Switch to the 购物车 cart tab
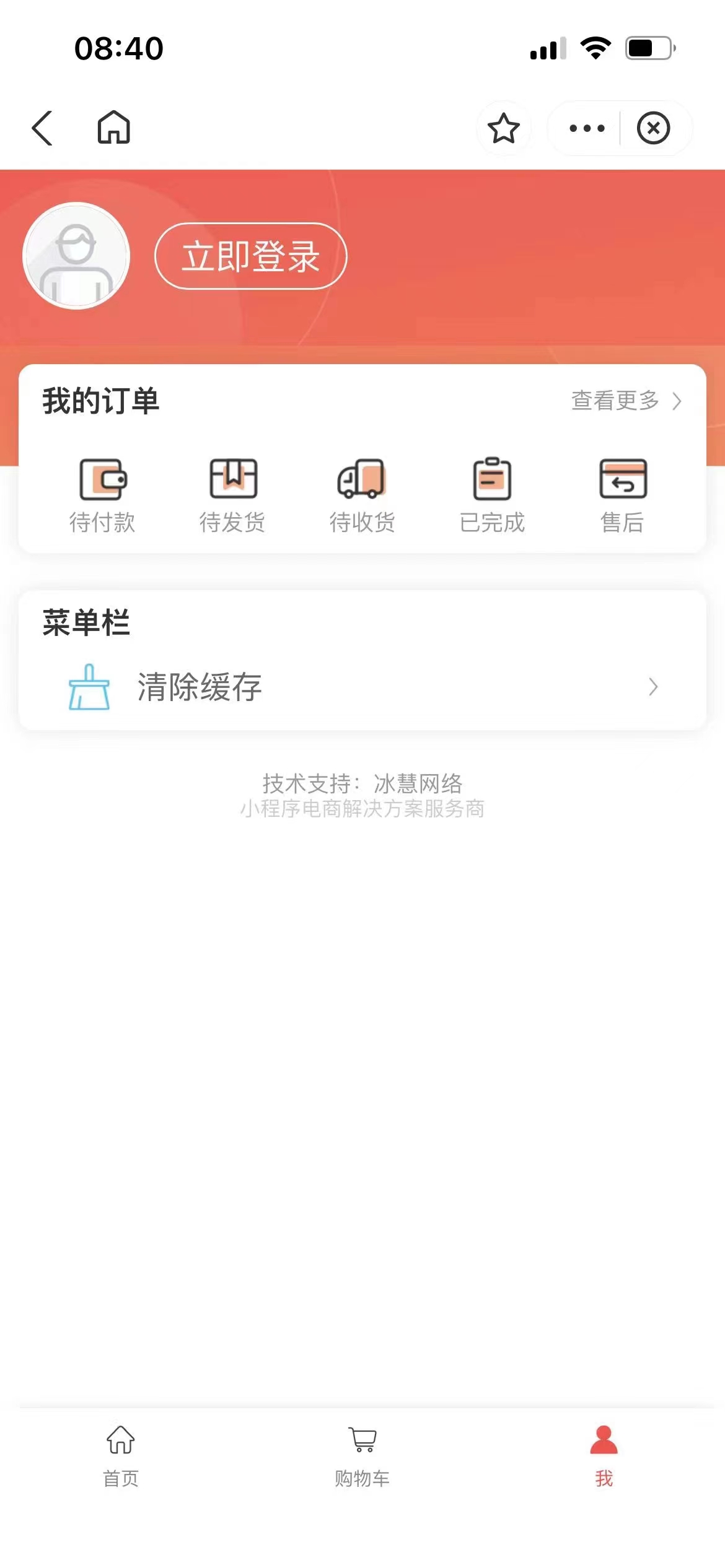The width and height of the screenshot is (725, 1568). 362,1457
